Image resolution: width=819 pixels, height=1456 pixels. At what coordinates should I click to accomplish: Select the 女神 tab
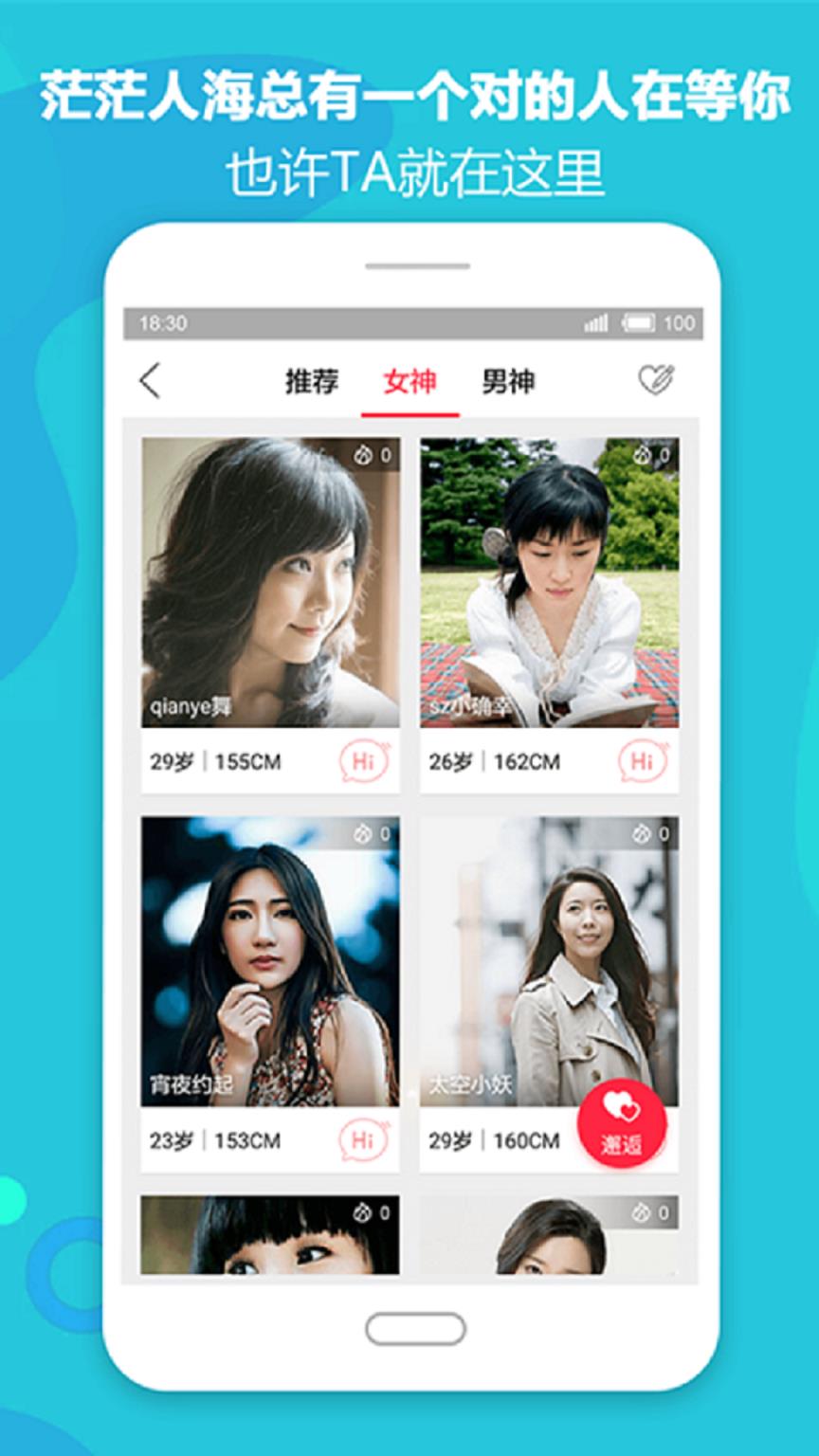[409, 381]
